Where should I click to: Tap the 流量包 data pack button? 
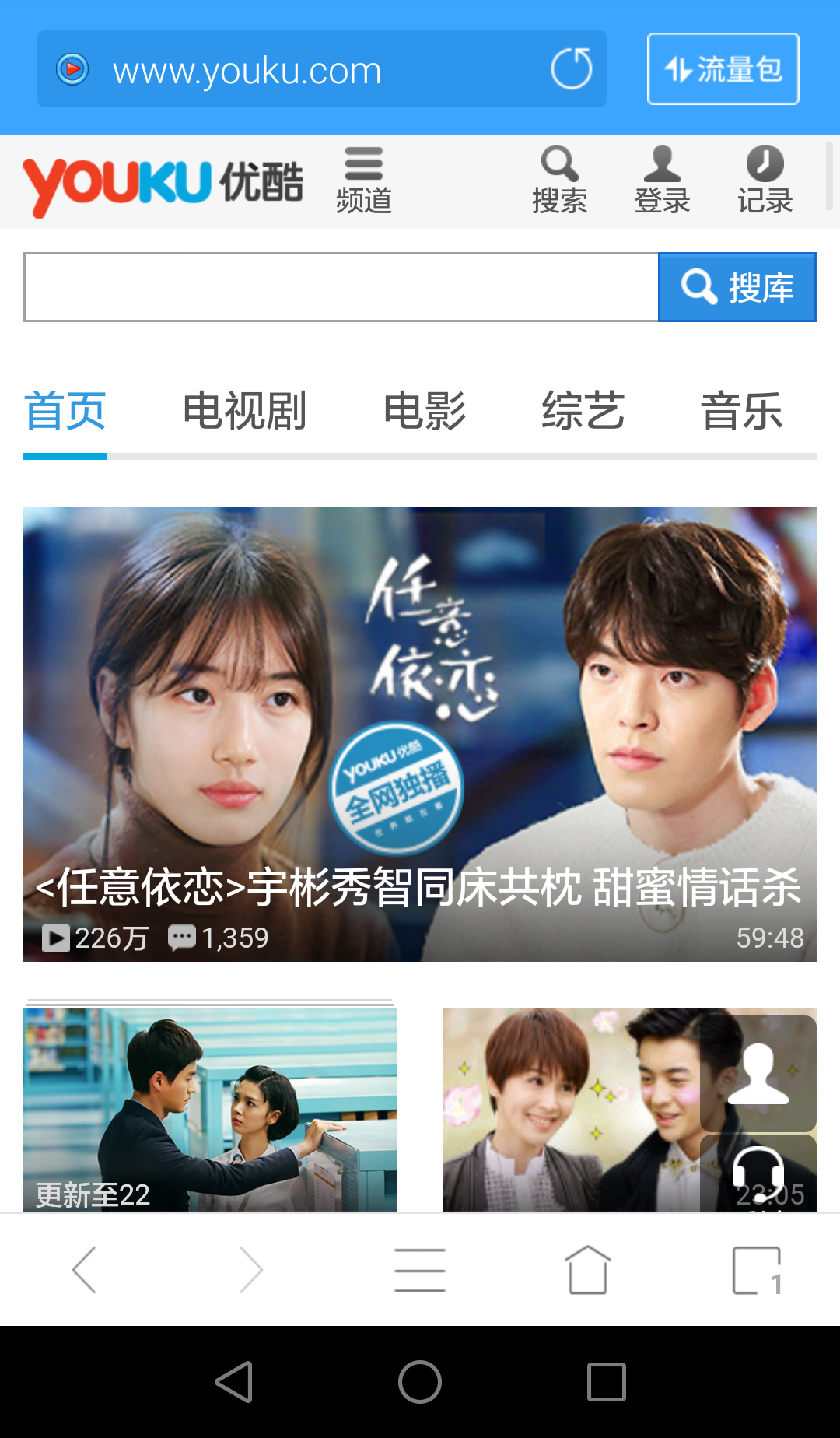click(x=723, y=69)
